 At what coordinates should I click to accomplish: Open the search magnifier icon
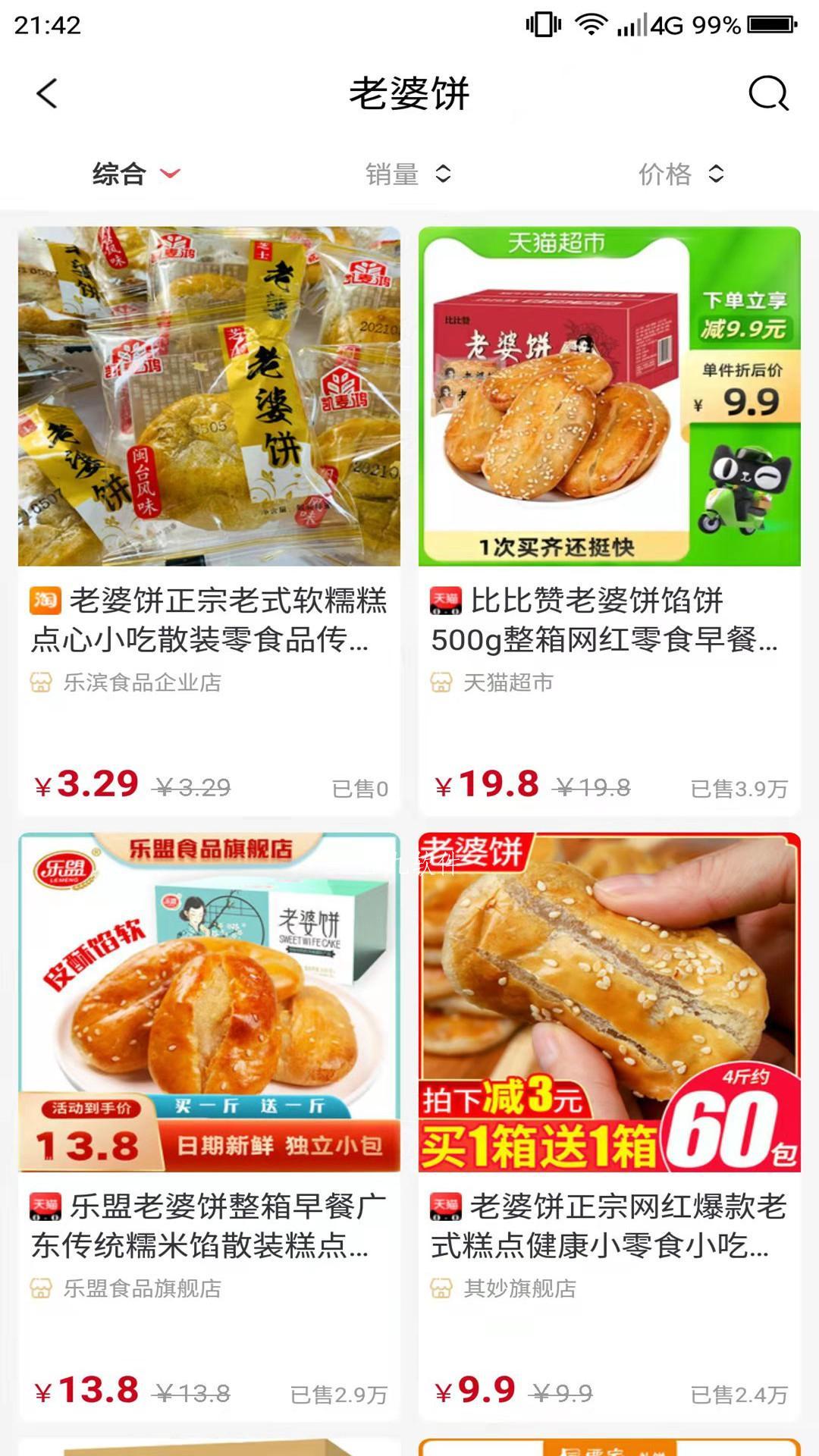[x=769, y=94]
